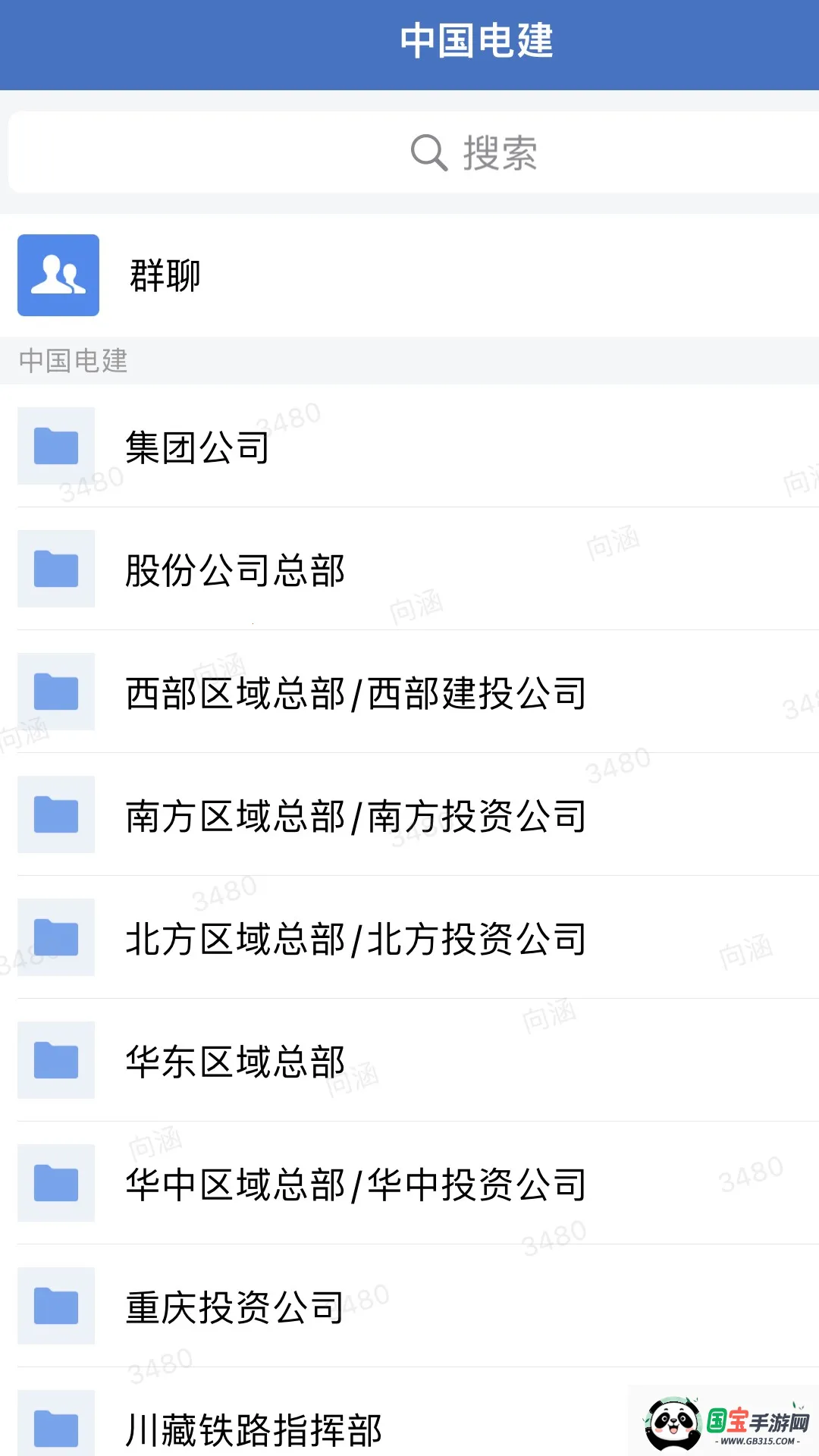This screenshot has height=1456, width=819.
Task: Tap the 搜索 search box
Action: pos(474,152)
